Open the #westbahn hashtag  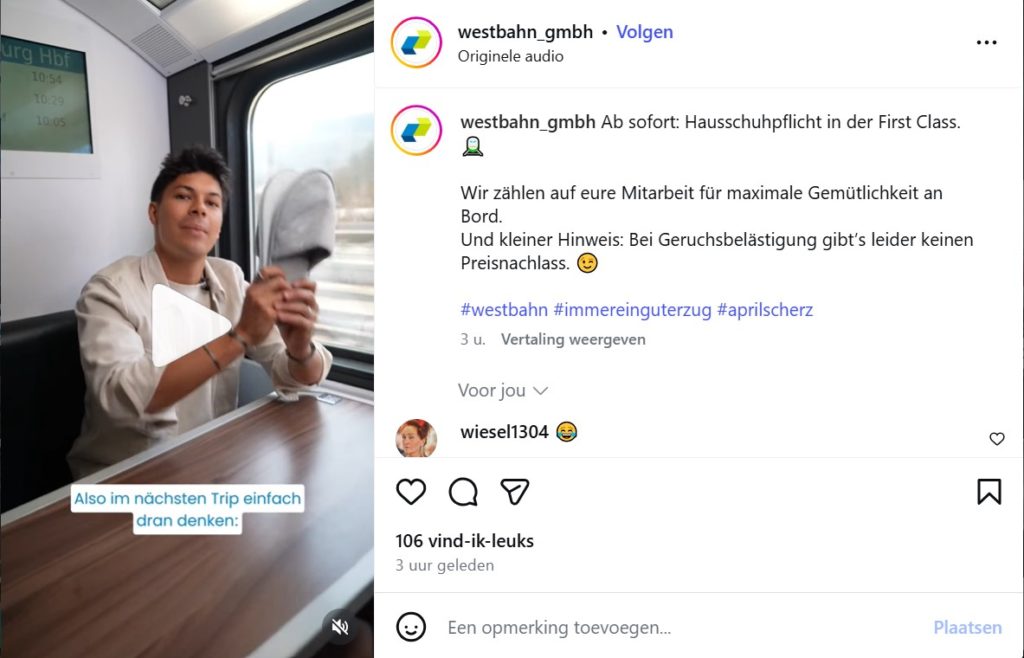tap(504, 310)
